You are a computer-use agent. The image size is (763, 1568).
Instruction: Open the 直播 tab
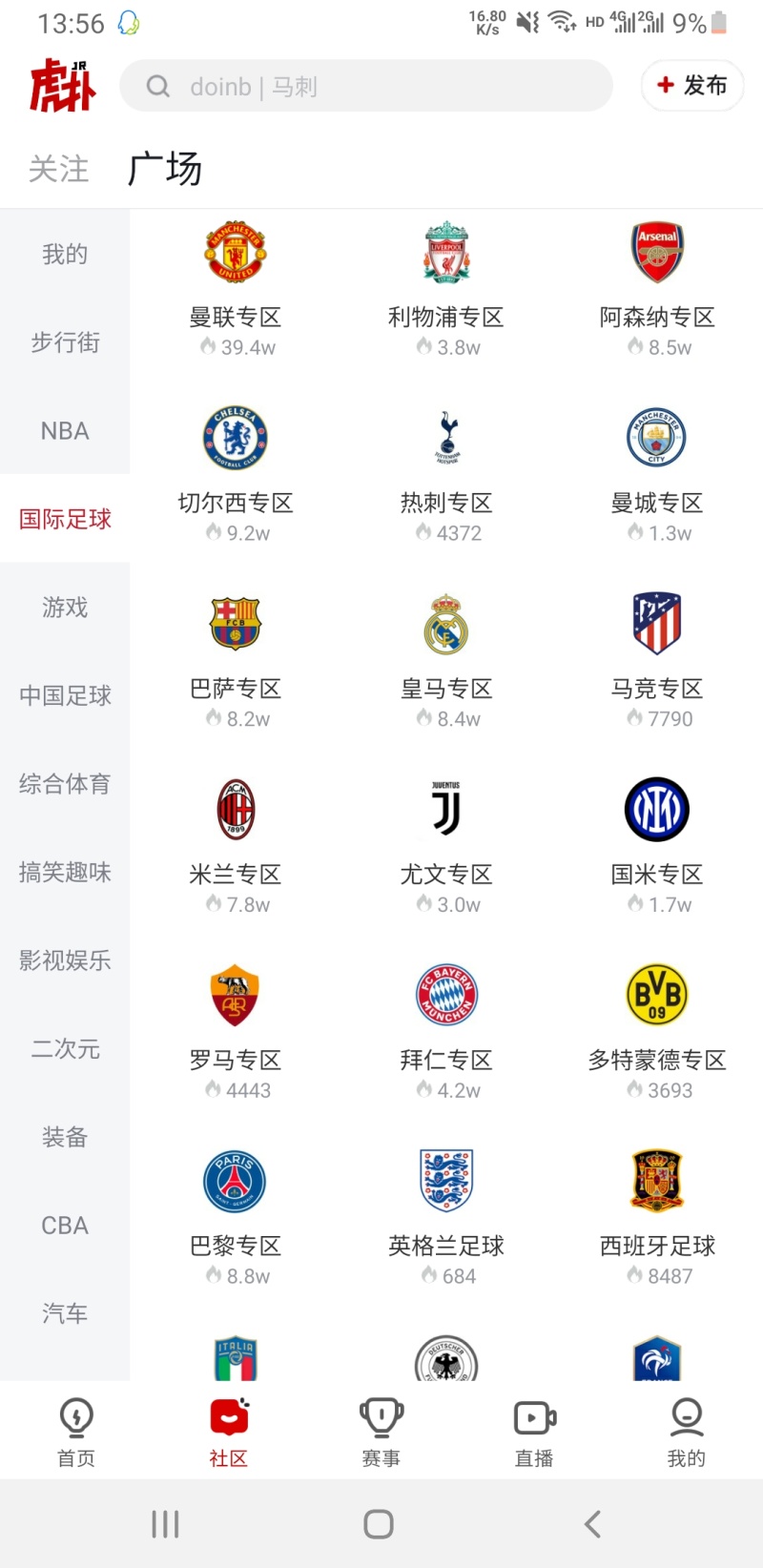[x=534, y=1431]
